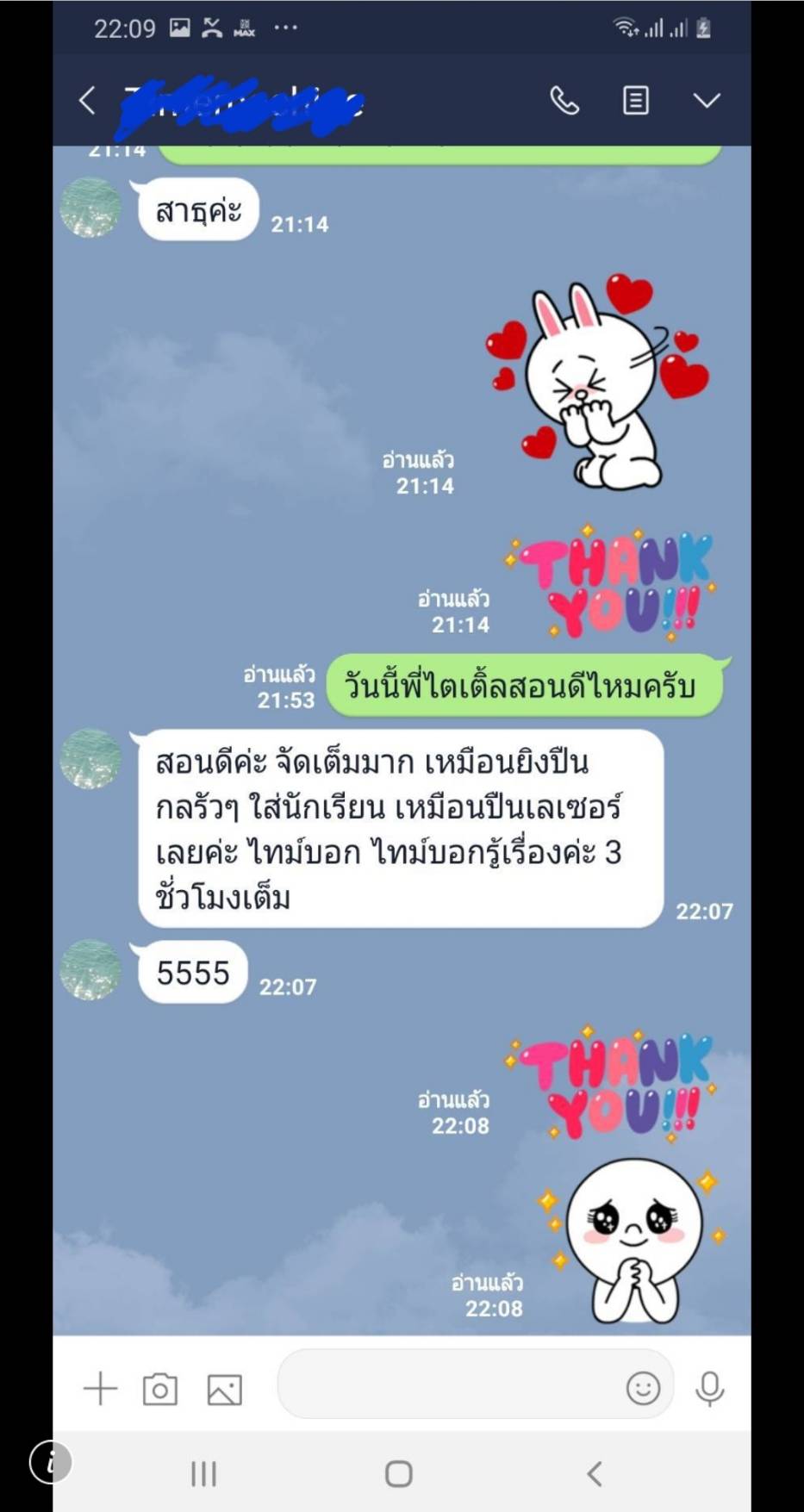Record a voice message with microphone
The image size is (804, 1512).
[x=709, y=1389]
